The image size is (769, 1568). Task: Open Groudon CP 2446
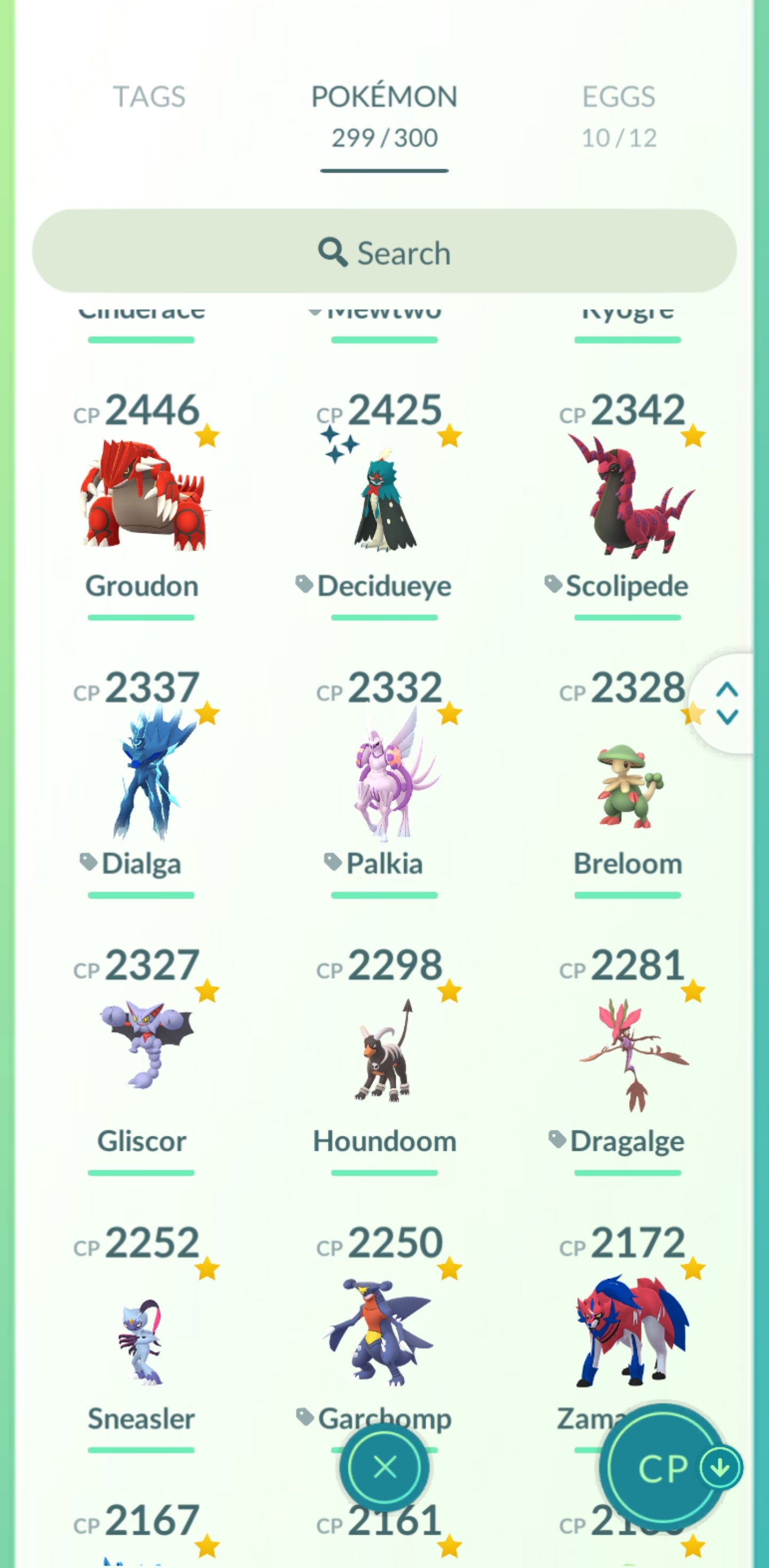pos(142,496)
